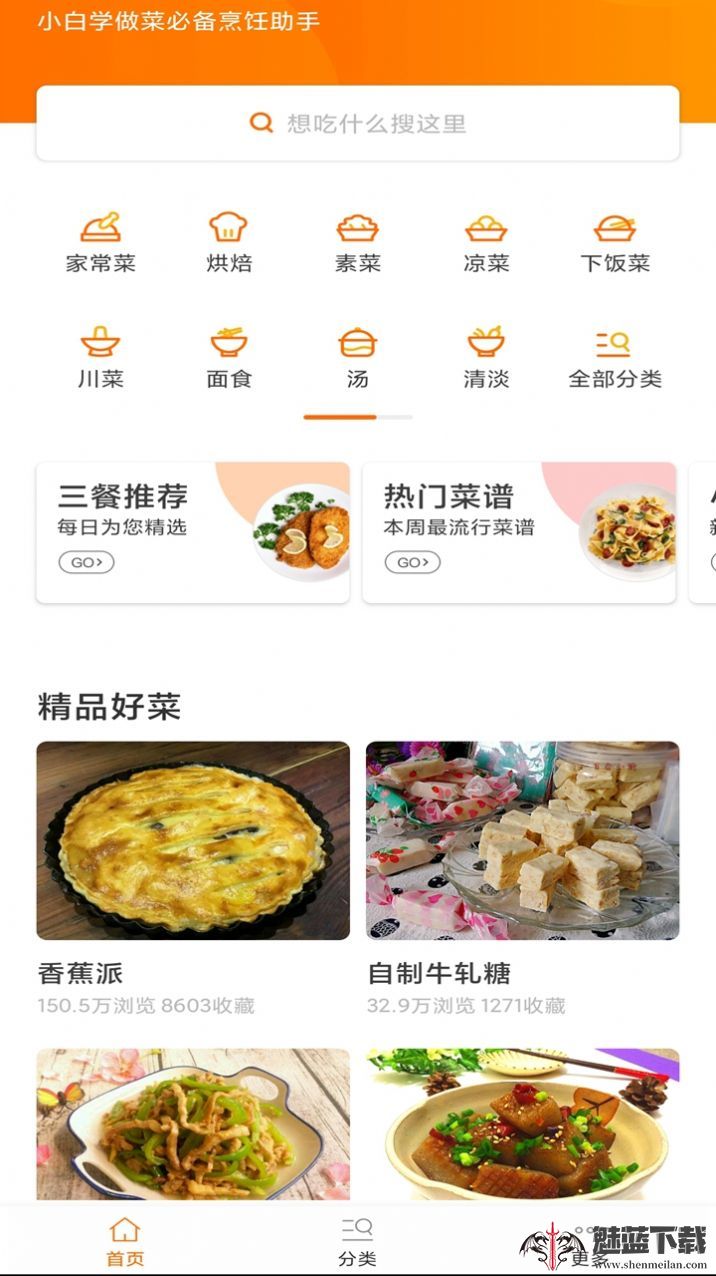View the 香蕉派 recipe
Viewport: 716px width, 1276px height.
pyautogui.click(x=193, y=840)
